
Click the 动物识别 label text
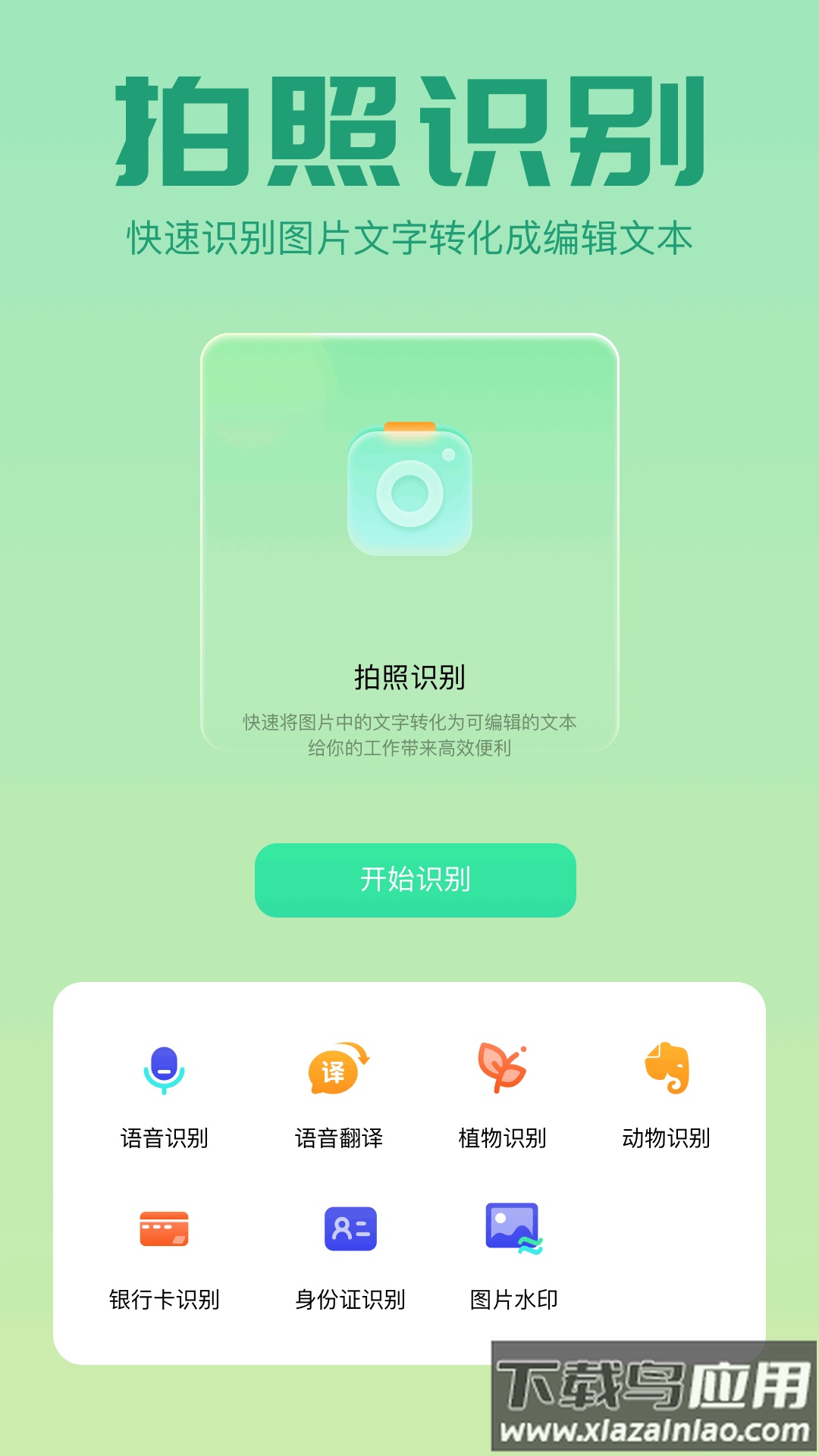pyautogui.click(x=667, y=1137)
